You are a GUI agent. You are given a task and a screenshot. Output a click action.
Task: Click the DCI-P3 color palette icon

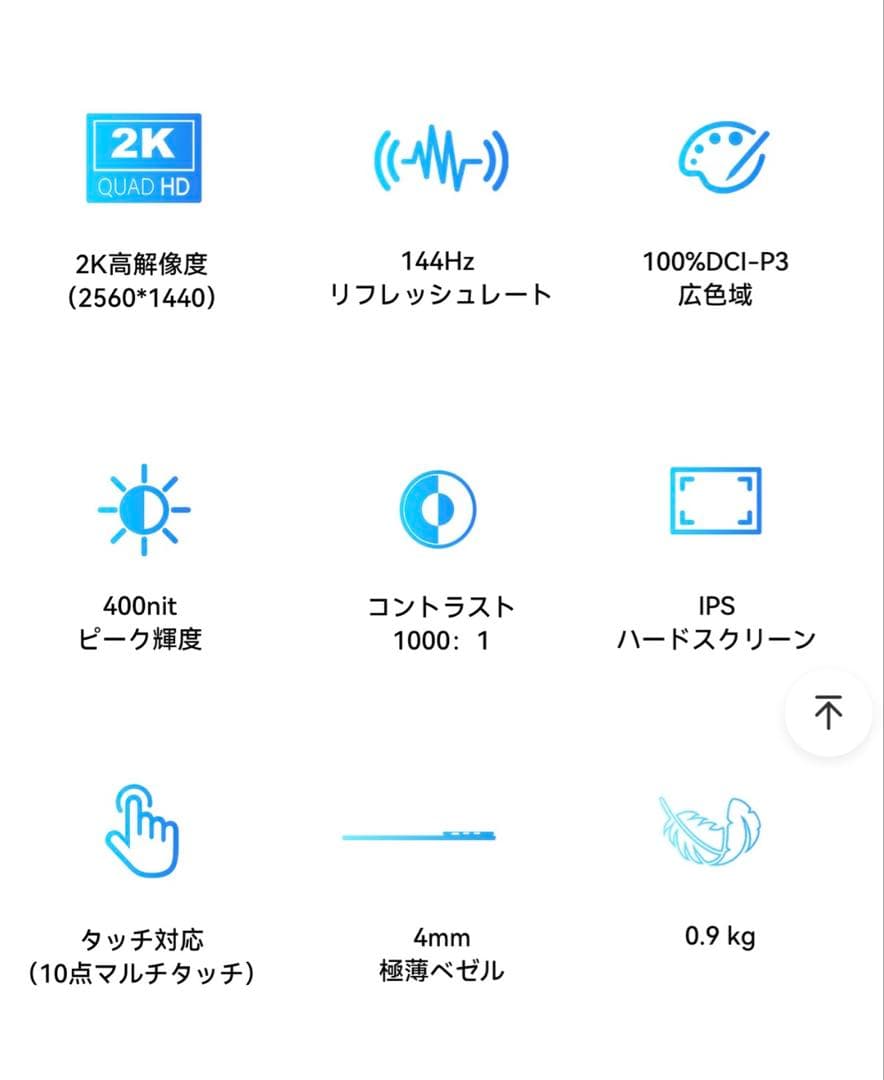click(722, 158)
